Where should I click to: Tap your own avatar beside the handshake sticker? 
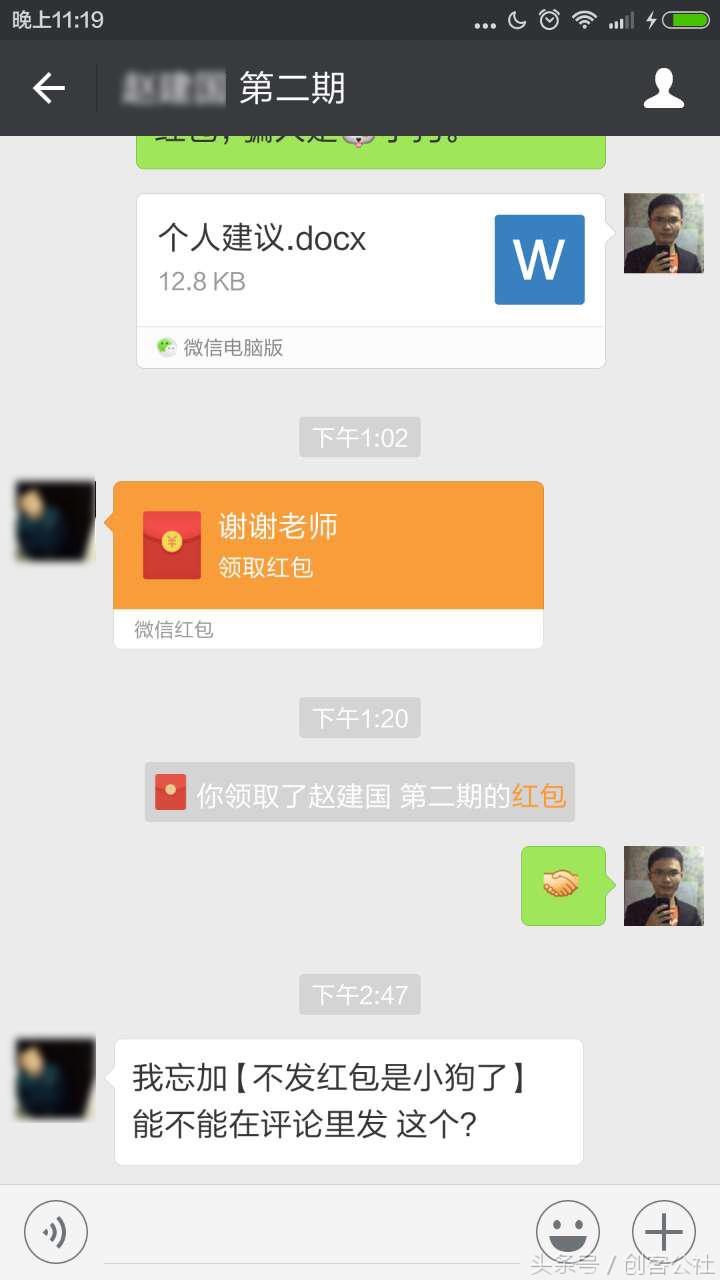[x=663, y=886]
